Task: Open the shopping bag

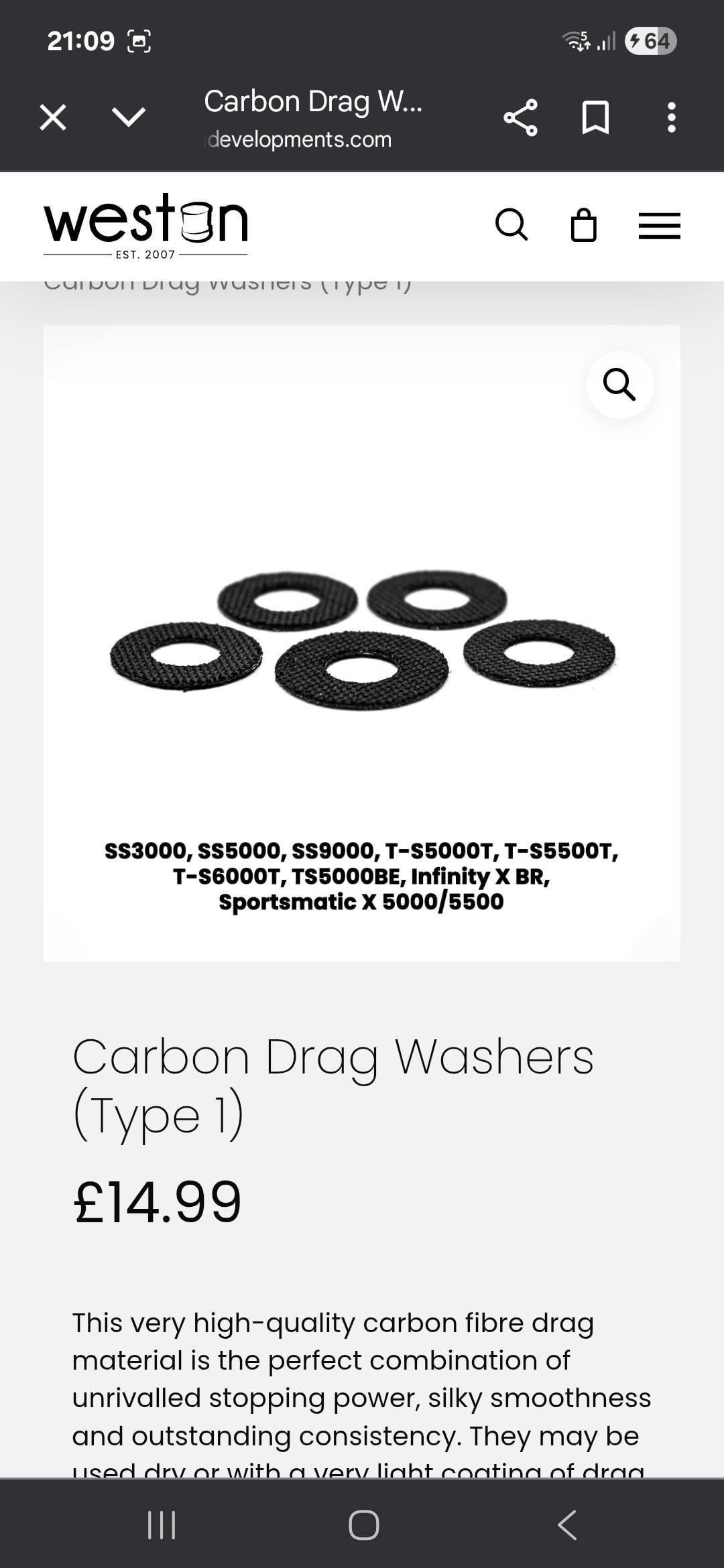Action: 583,225
